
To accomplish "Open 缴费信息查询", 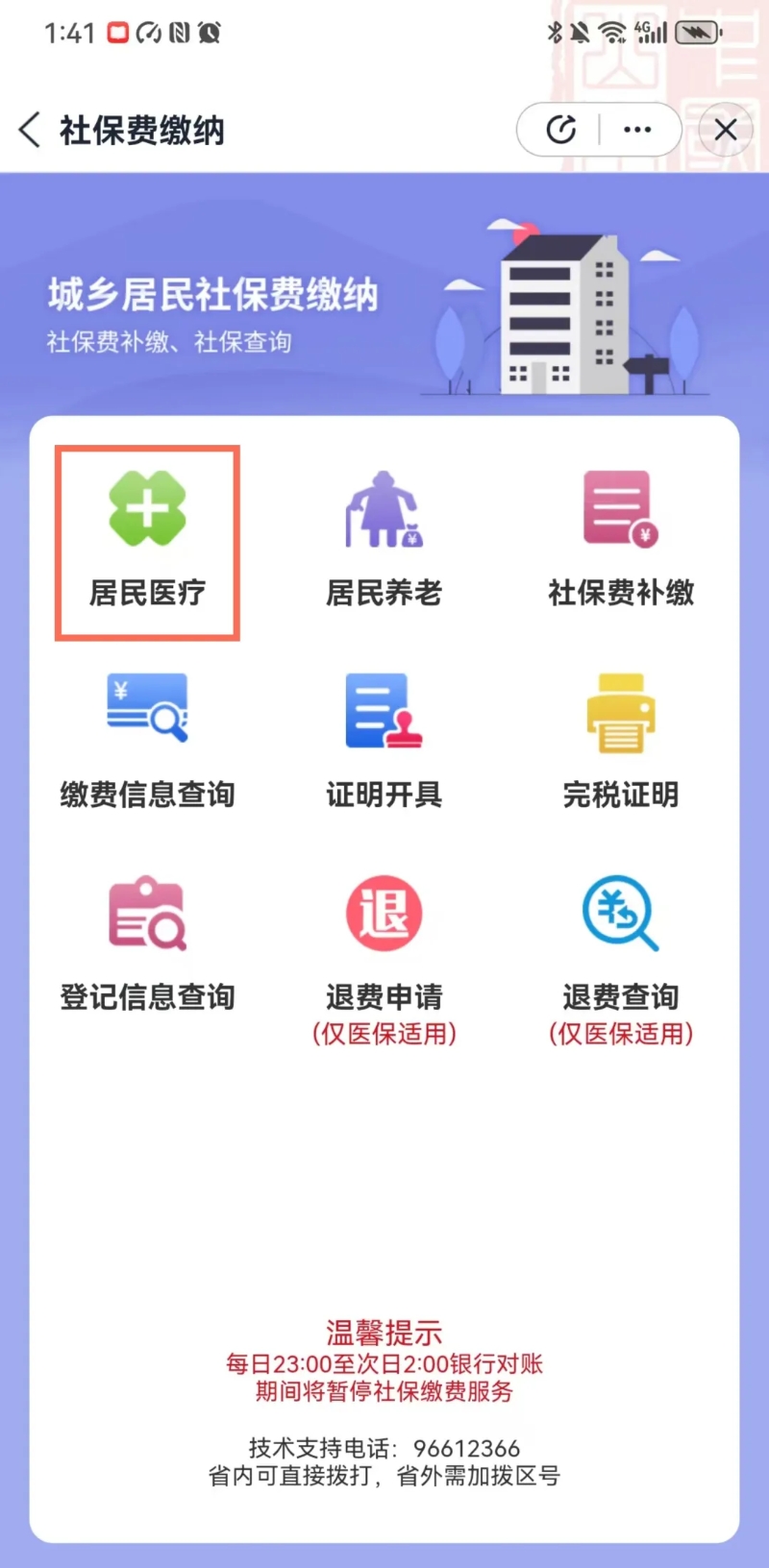I will [x=147, y=742].
